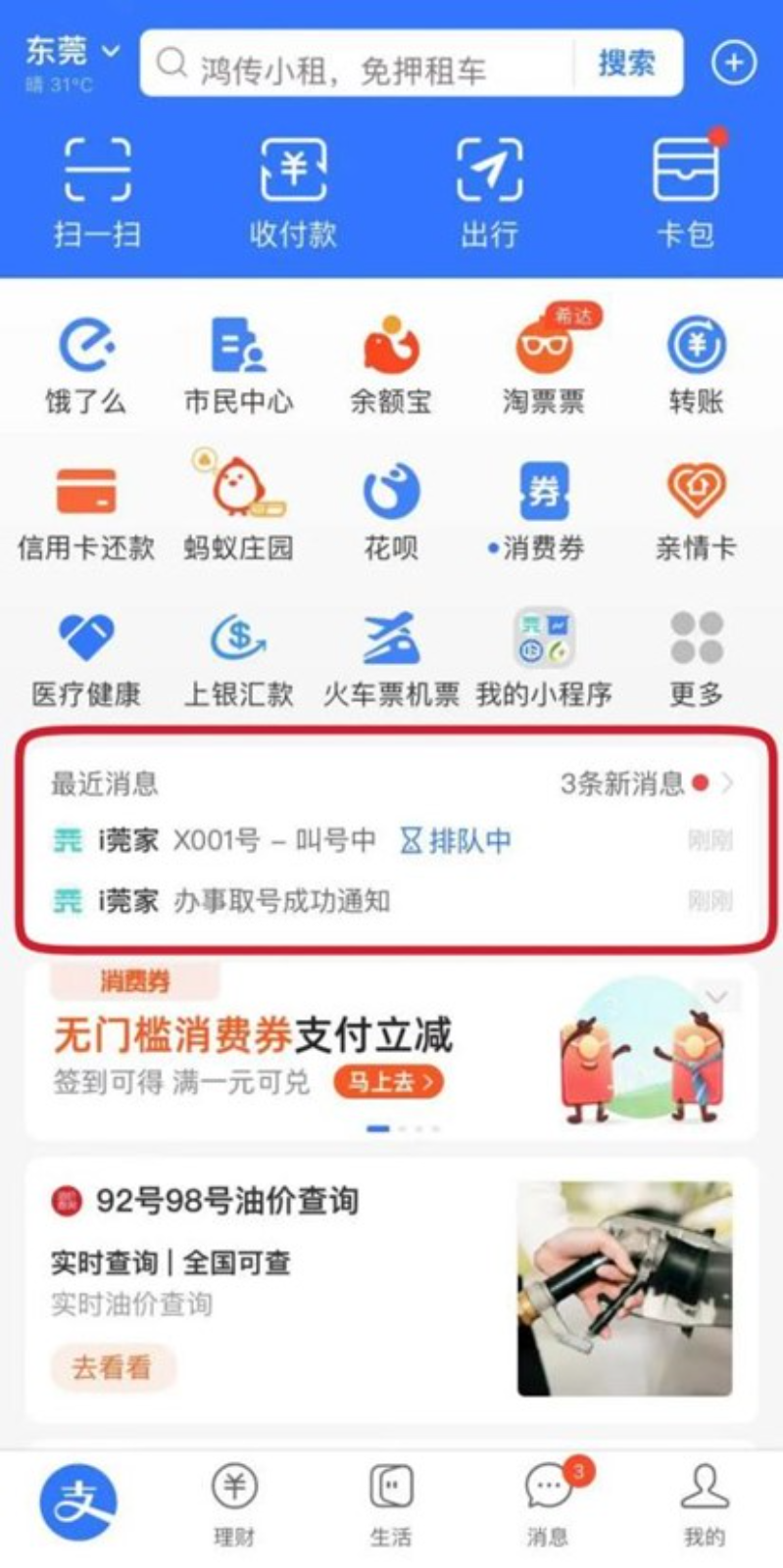Open 收付款 payment code
783x1568 pixels.
(292, 193)
